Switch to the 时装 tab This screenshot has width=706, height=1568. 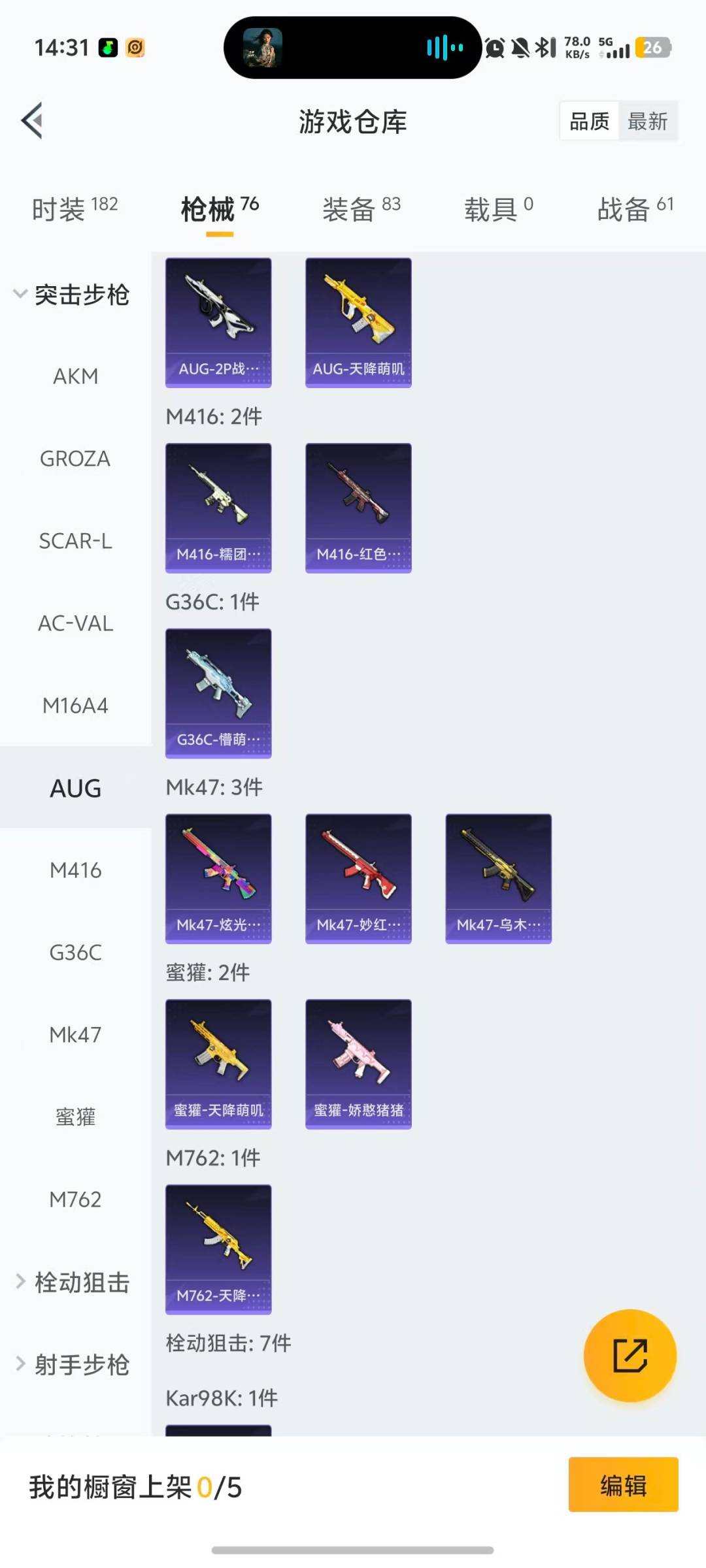75,209
